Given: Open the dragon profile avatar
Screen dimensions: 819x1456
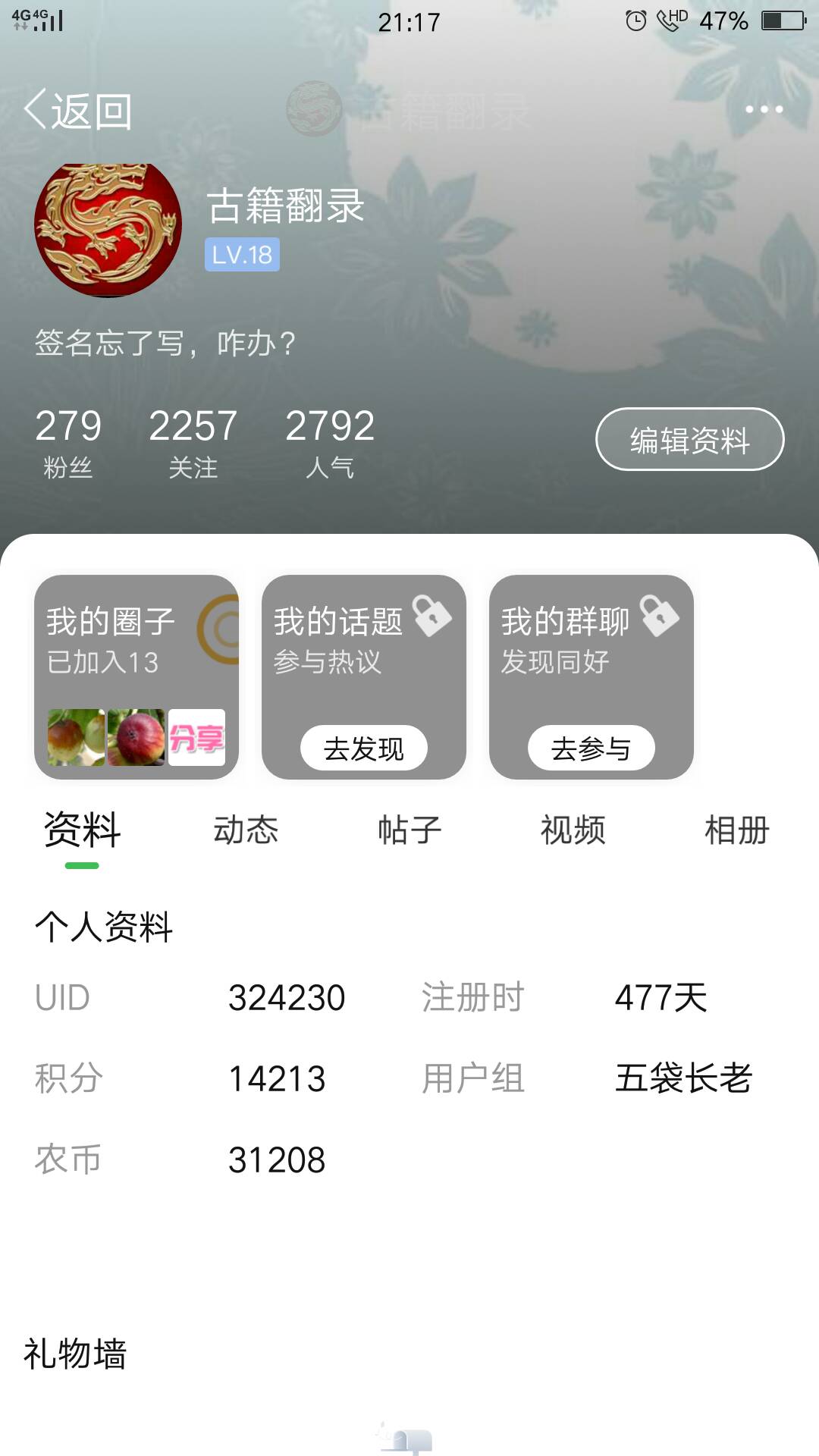Looking at the screenshot, I should 108,227.
